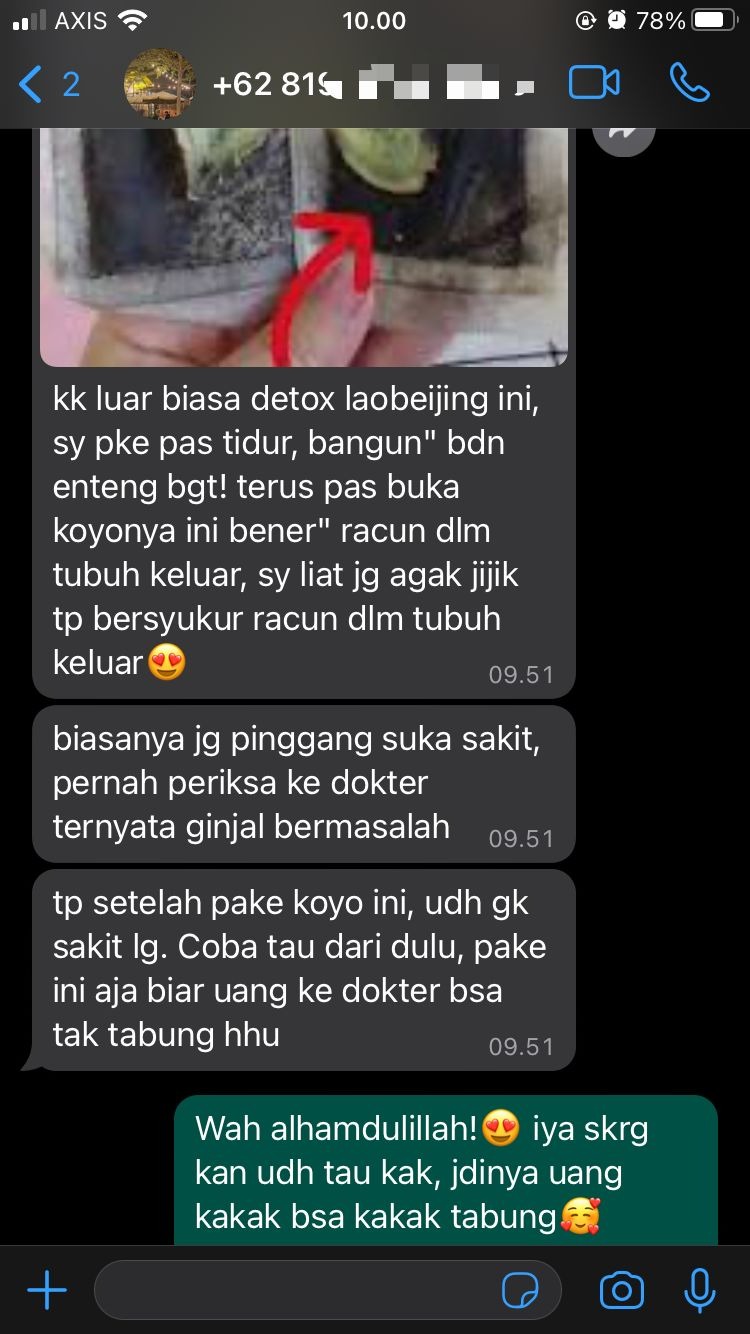Open the attachment plus menu
The height and width of the screenshot is (1334, 750).
[47, 1291]
